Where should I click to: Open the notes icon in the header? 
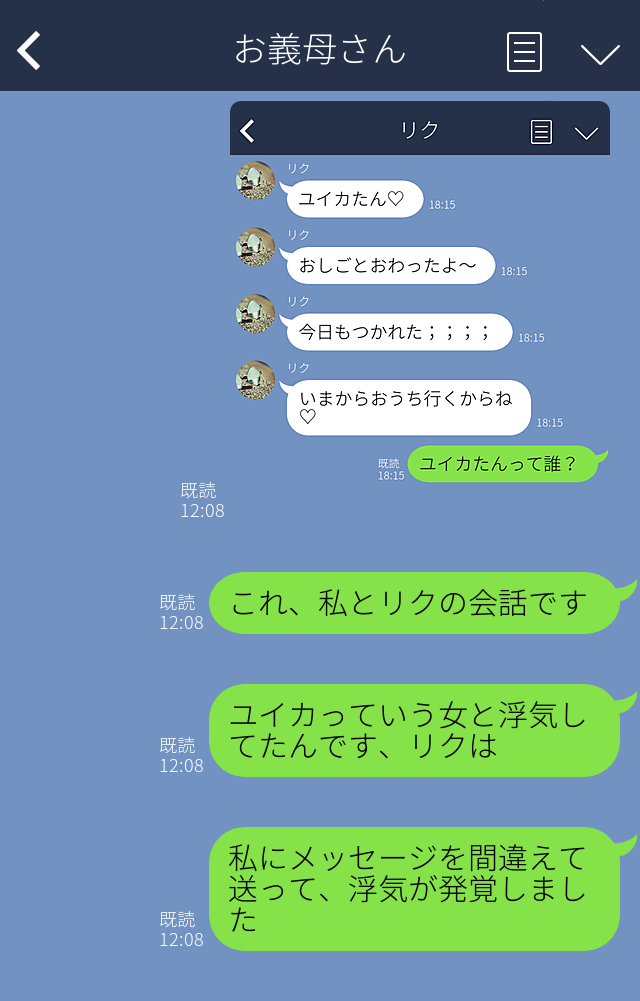point(524,51)
